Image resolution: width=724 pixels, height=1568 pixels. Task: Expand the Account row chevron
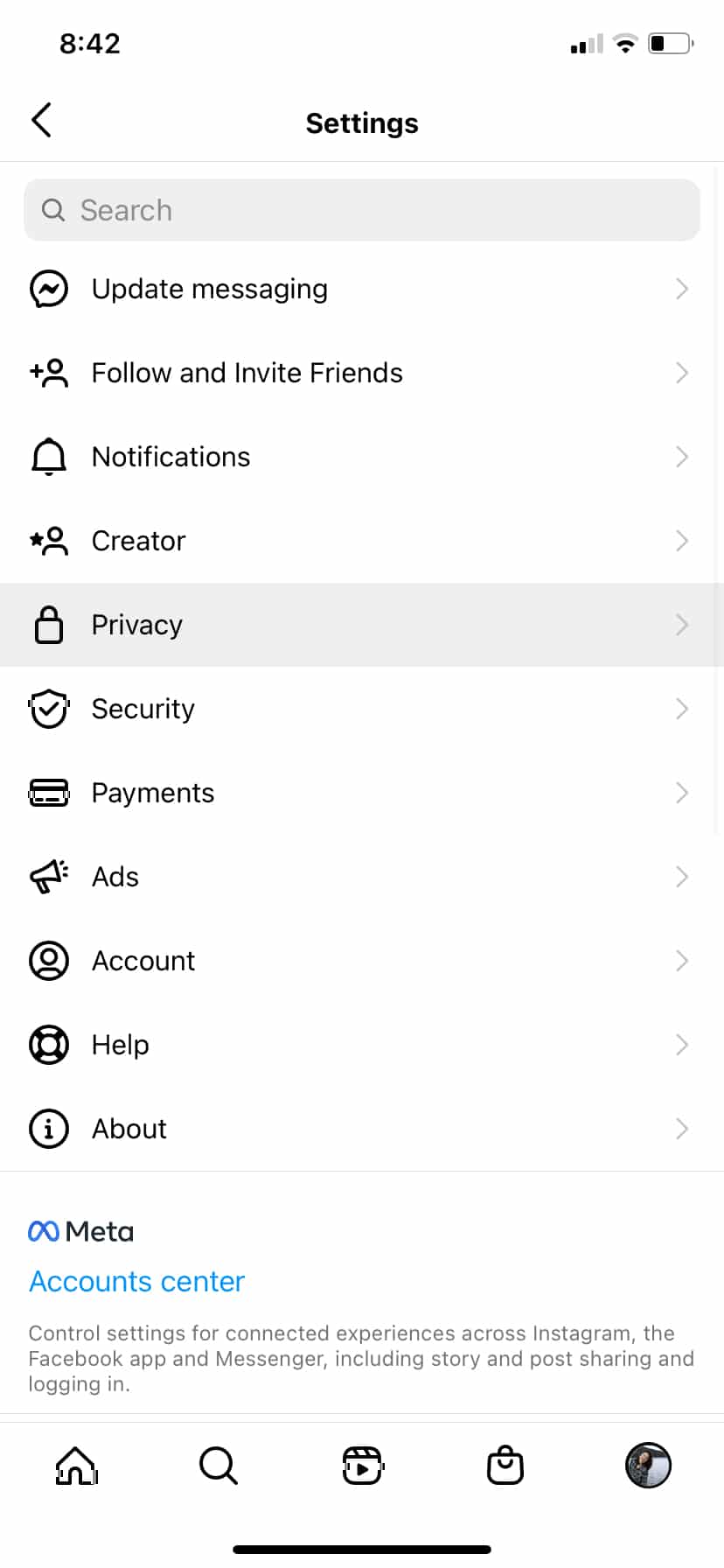[682, 960]
